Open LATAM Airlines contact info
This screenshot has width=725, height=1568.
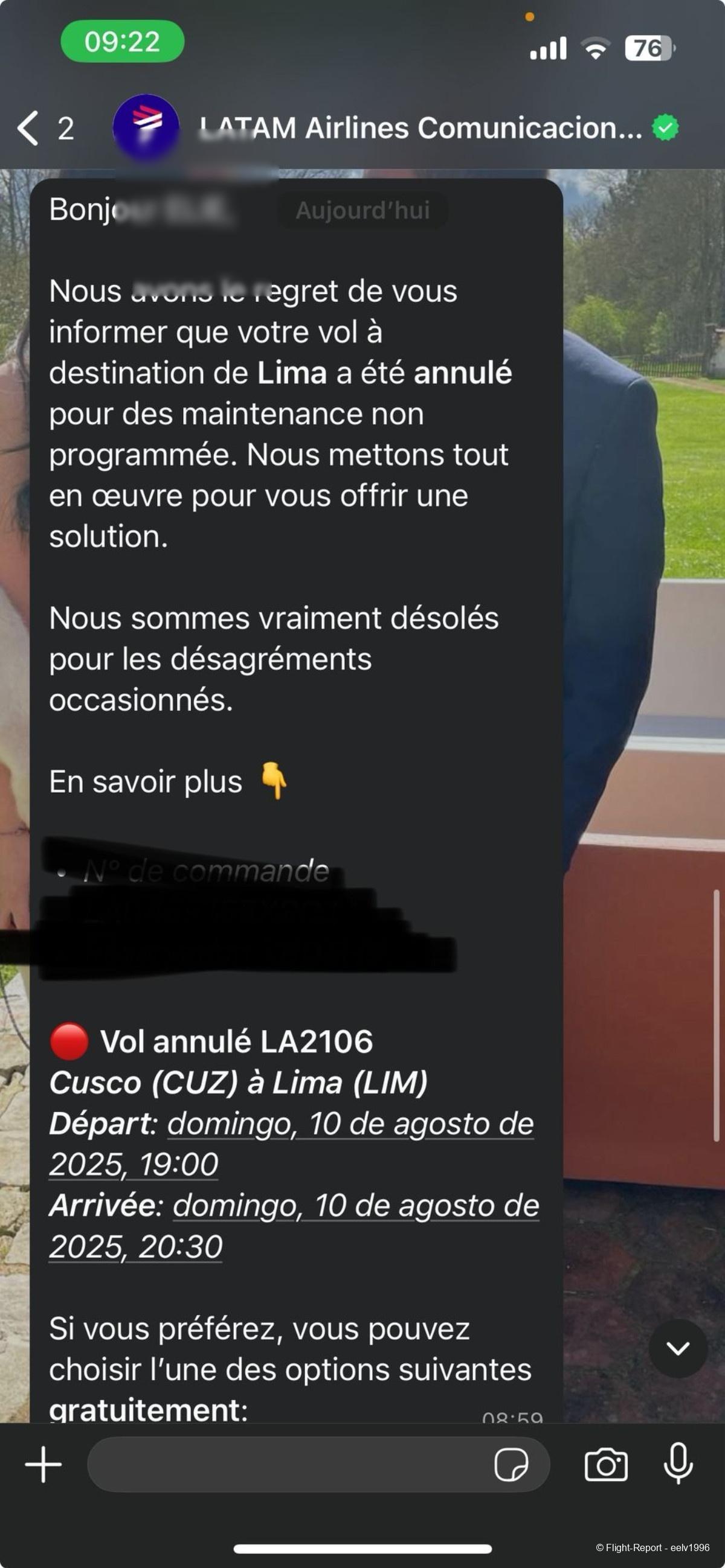(420, 129)
